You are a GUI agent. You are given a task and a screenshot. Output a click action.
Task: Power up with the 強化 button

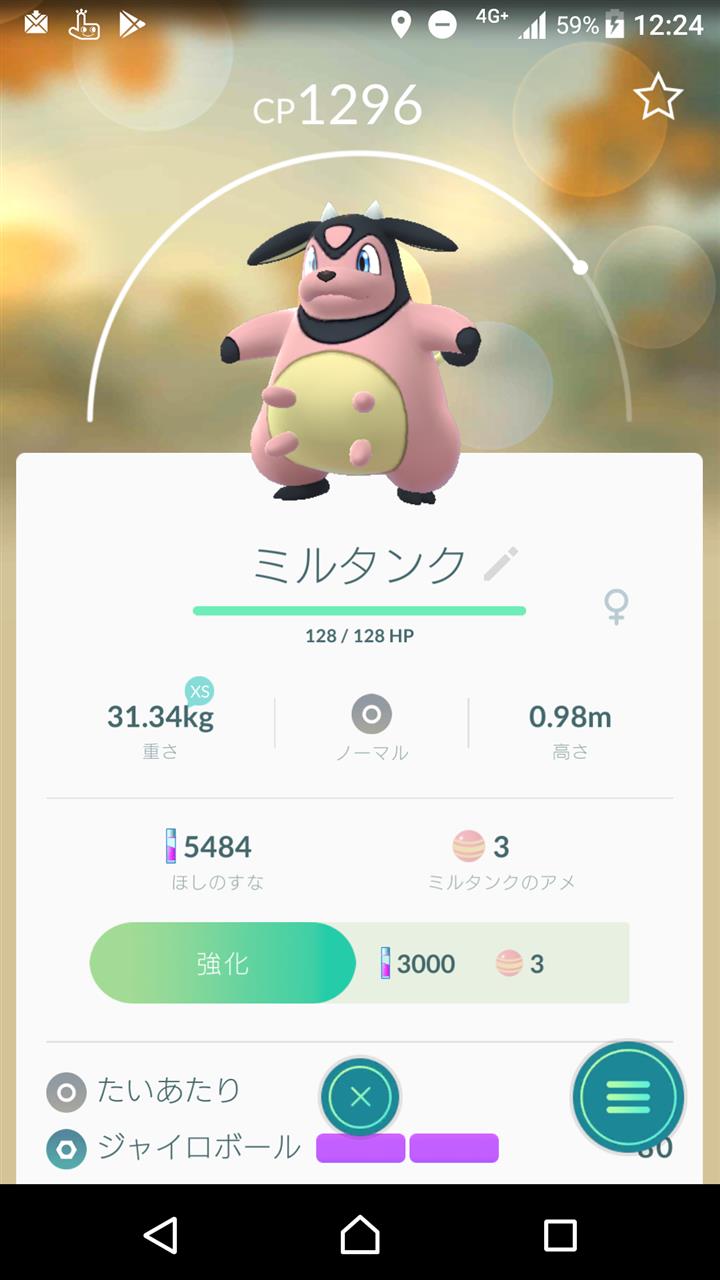(x=223, y=963)
